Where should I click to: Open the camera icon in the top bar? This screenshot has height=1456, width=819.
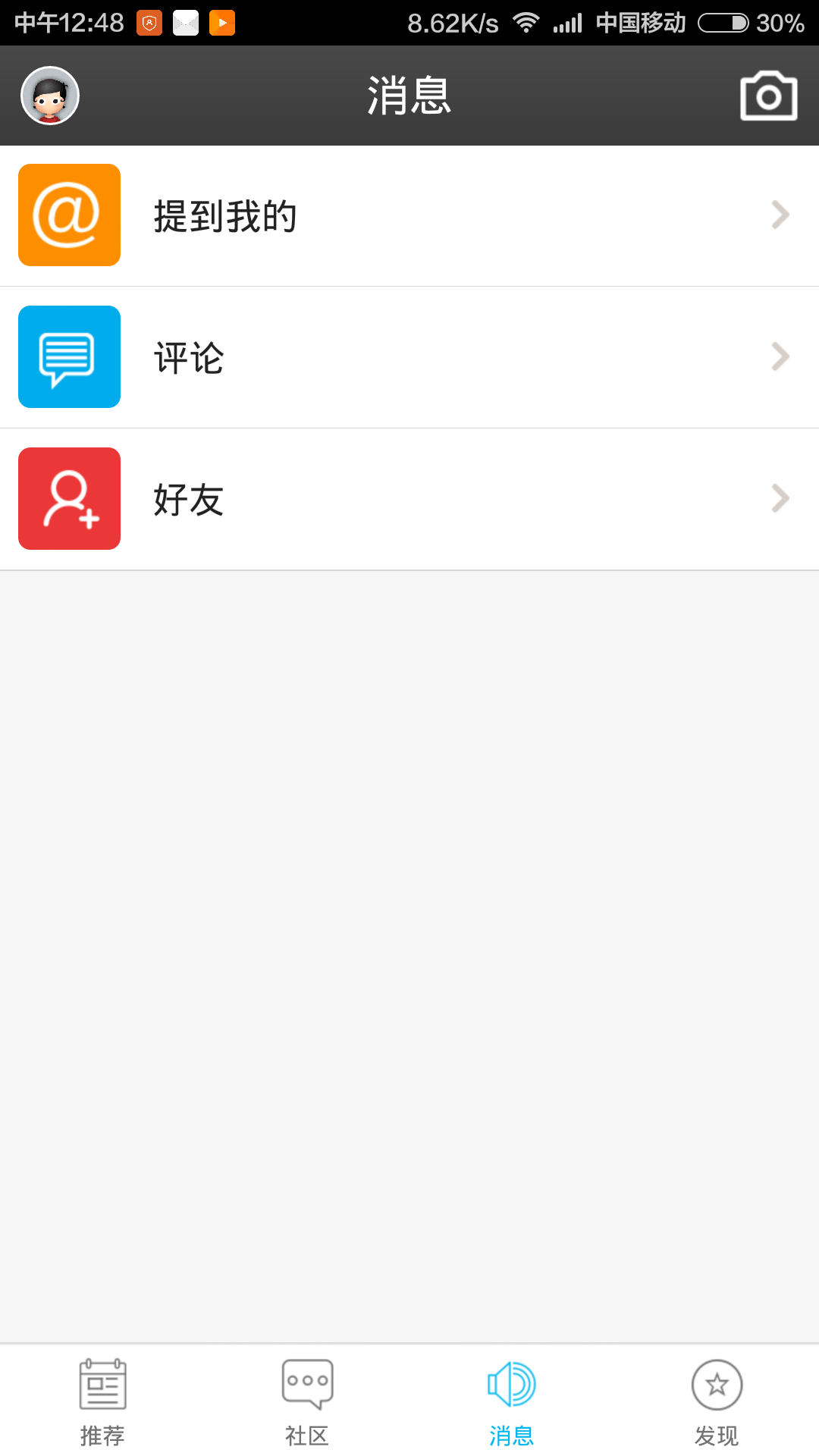pyautogui.click(x=768, y=95)
